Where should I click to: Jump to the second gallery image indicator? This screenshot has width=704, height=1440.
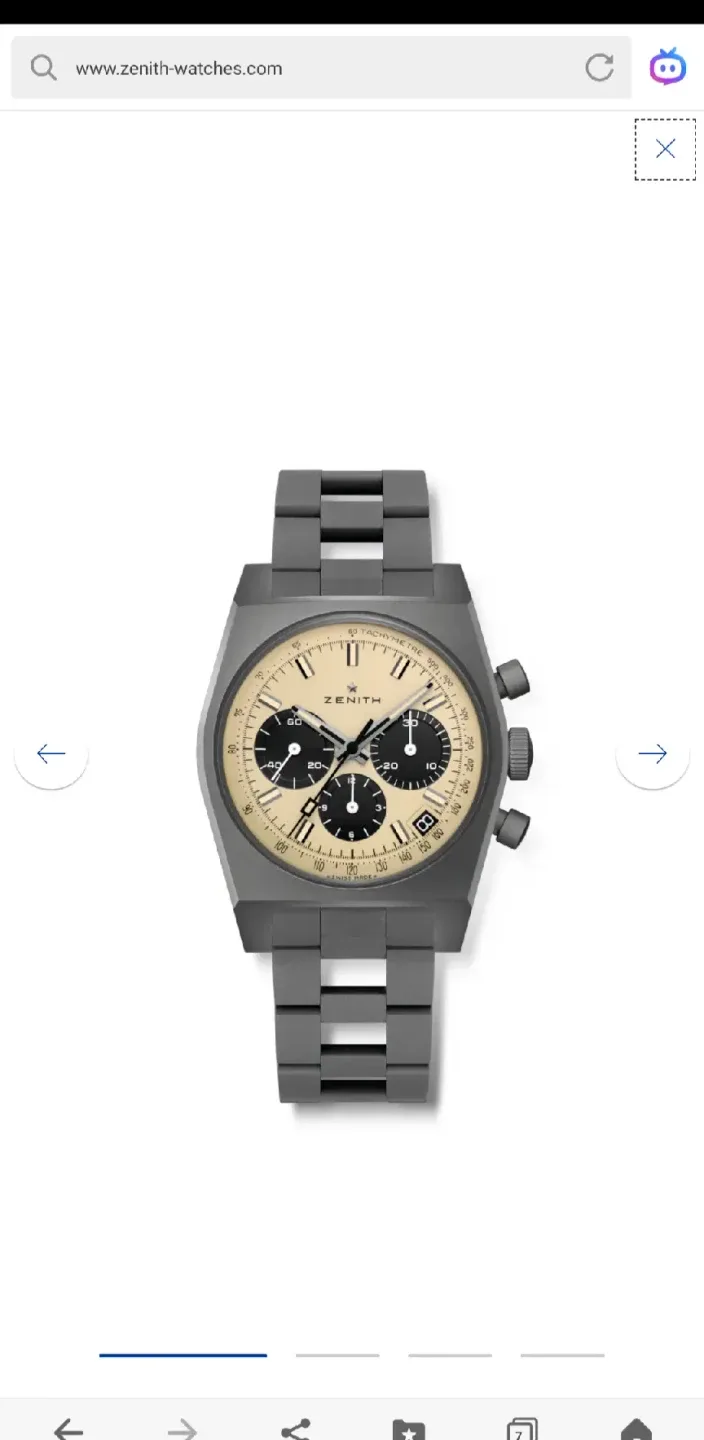337,1355
